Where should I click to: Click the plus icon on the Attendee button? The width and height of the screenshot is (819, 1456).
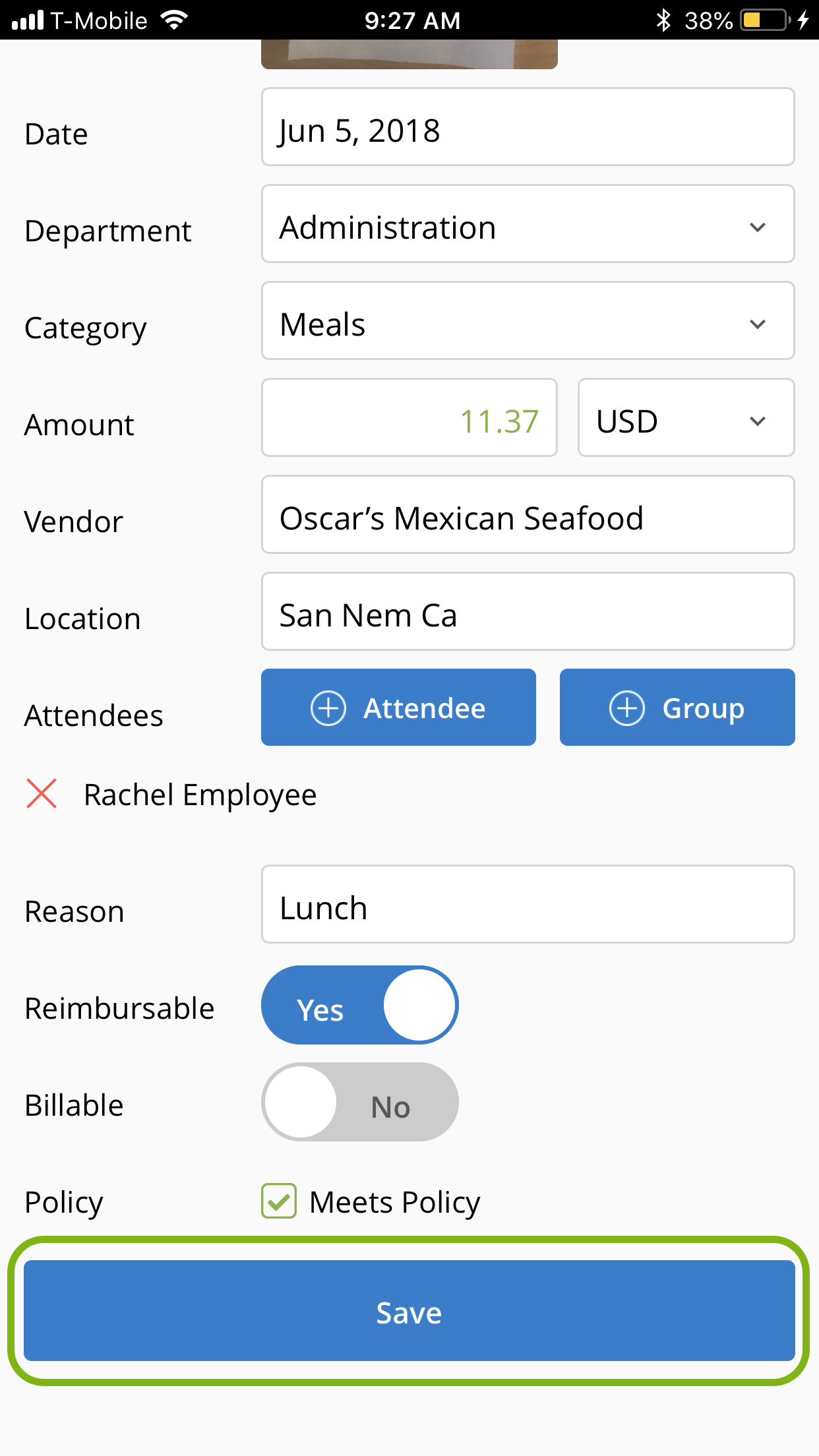point(328,708)
